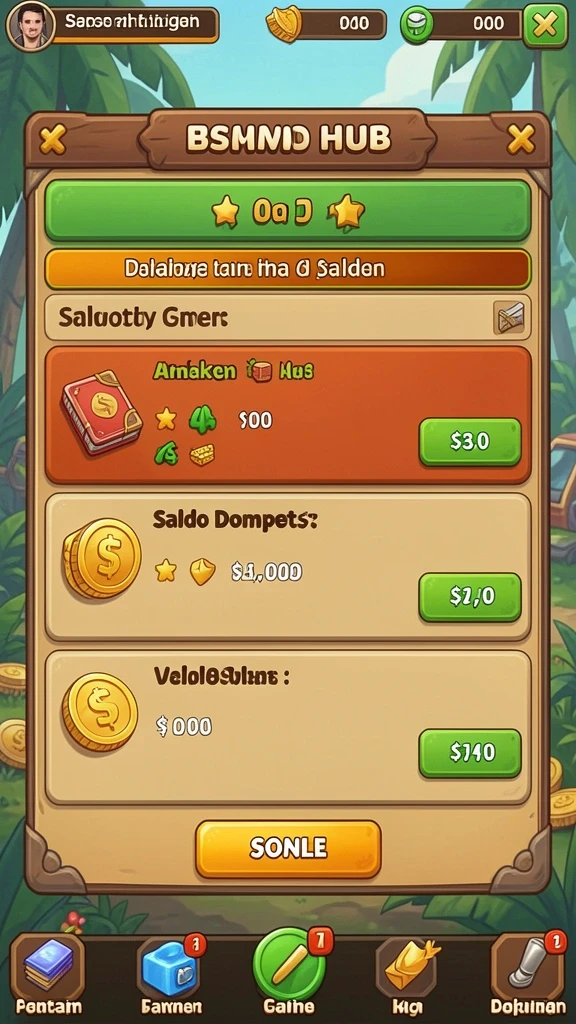576x1024 pixels.
Task: Tap the yellow SONLE button
Action: point(288,848)
